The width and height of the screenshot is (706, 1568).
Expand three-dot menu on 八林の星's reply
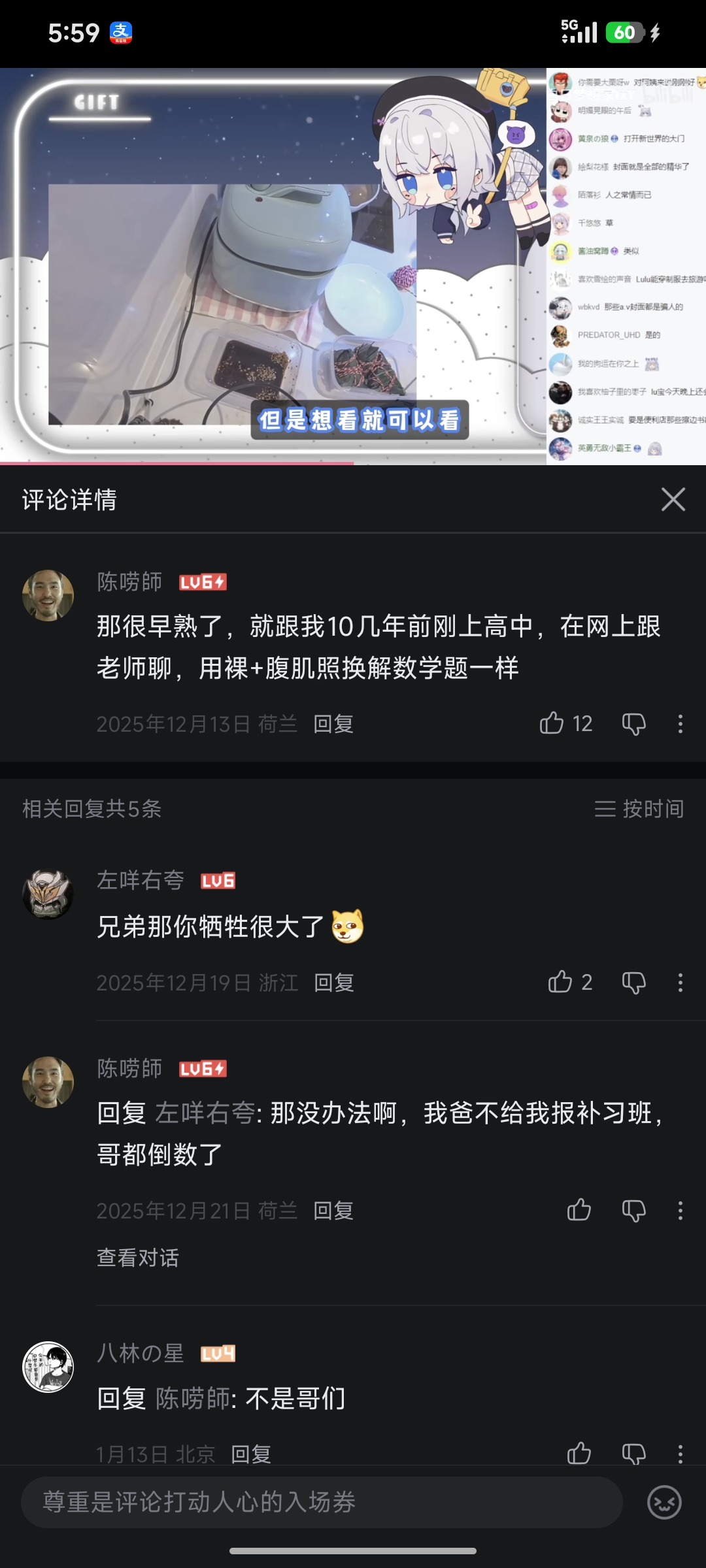pos(681,1454)
